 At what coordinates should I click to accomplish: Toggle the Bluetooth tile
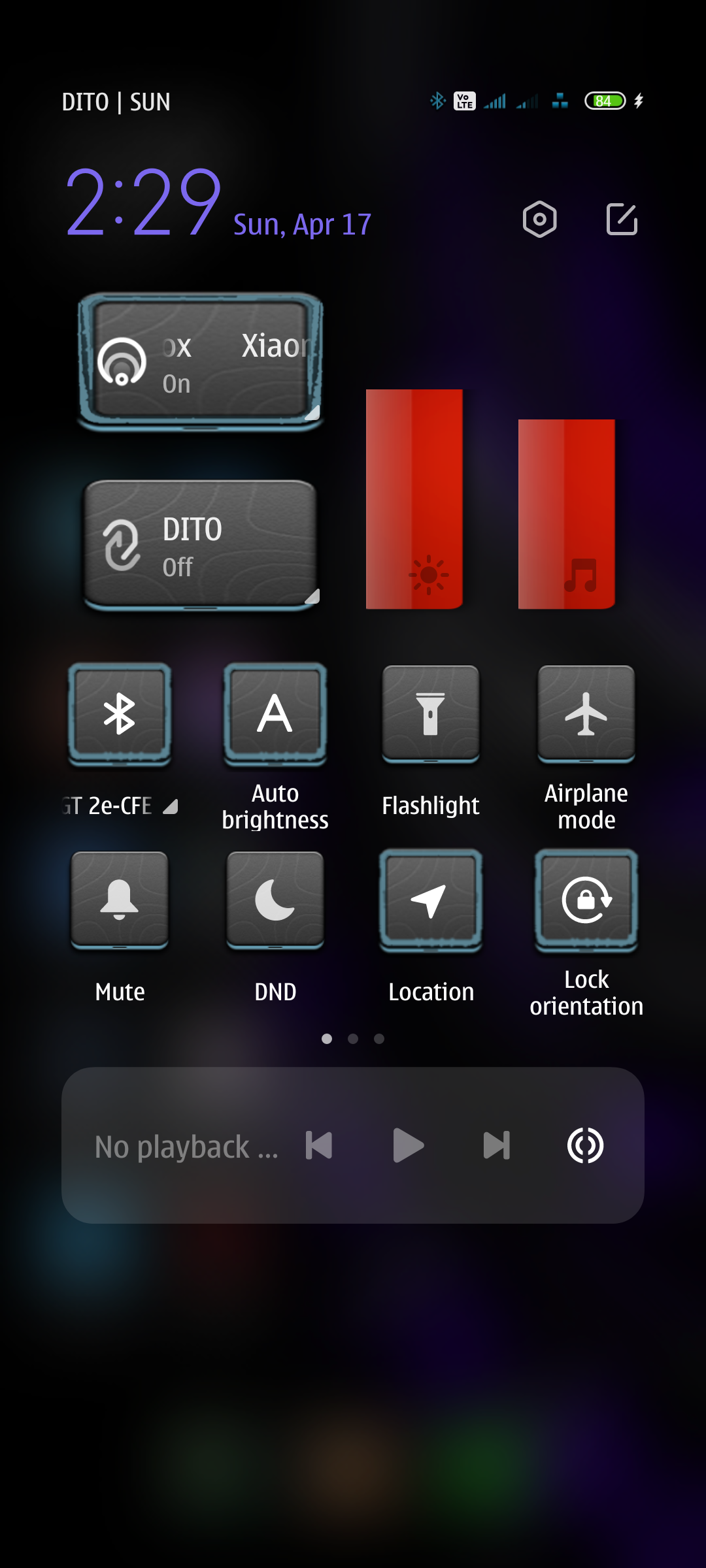click(120, 714)
